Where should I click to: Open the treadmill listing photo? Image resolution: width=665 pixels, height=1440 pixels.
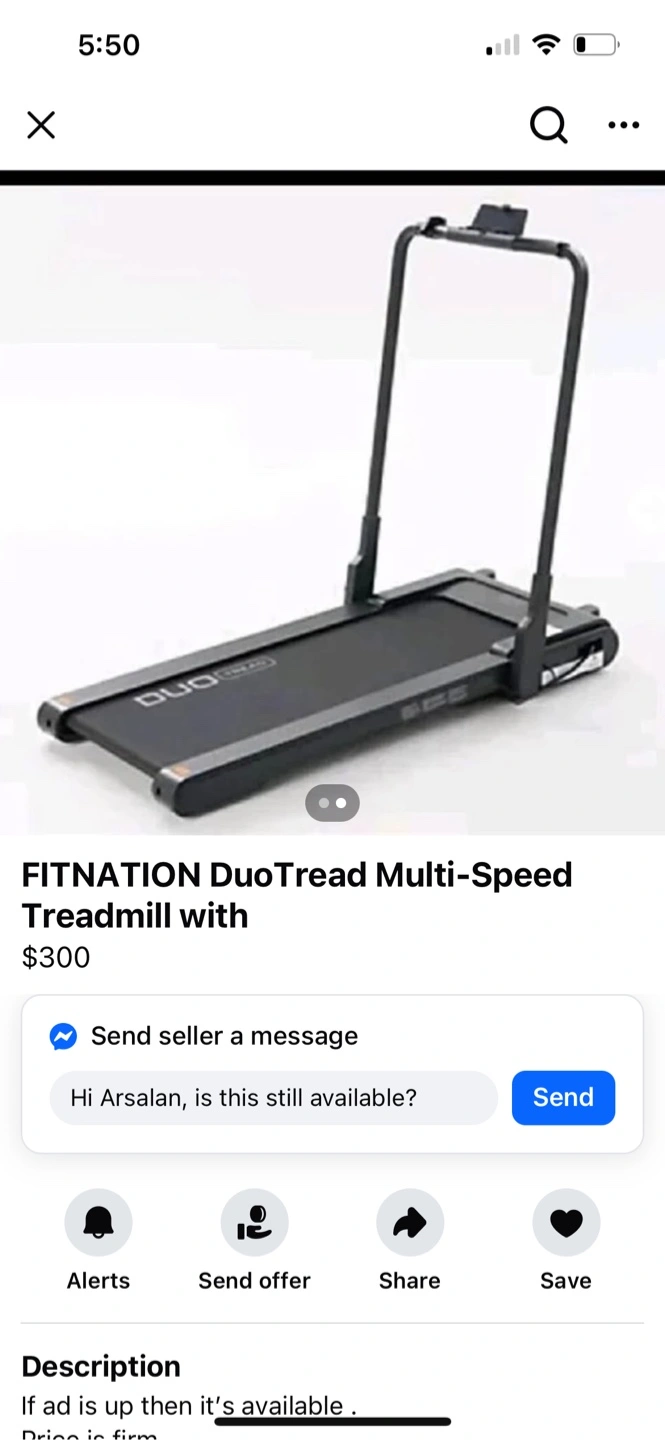click(332, 510)
